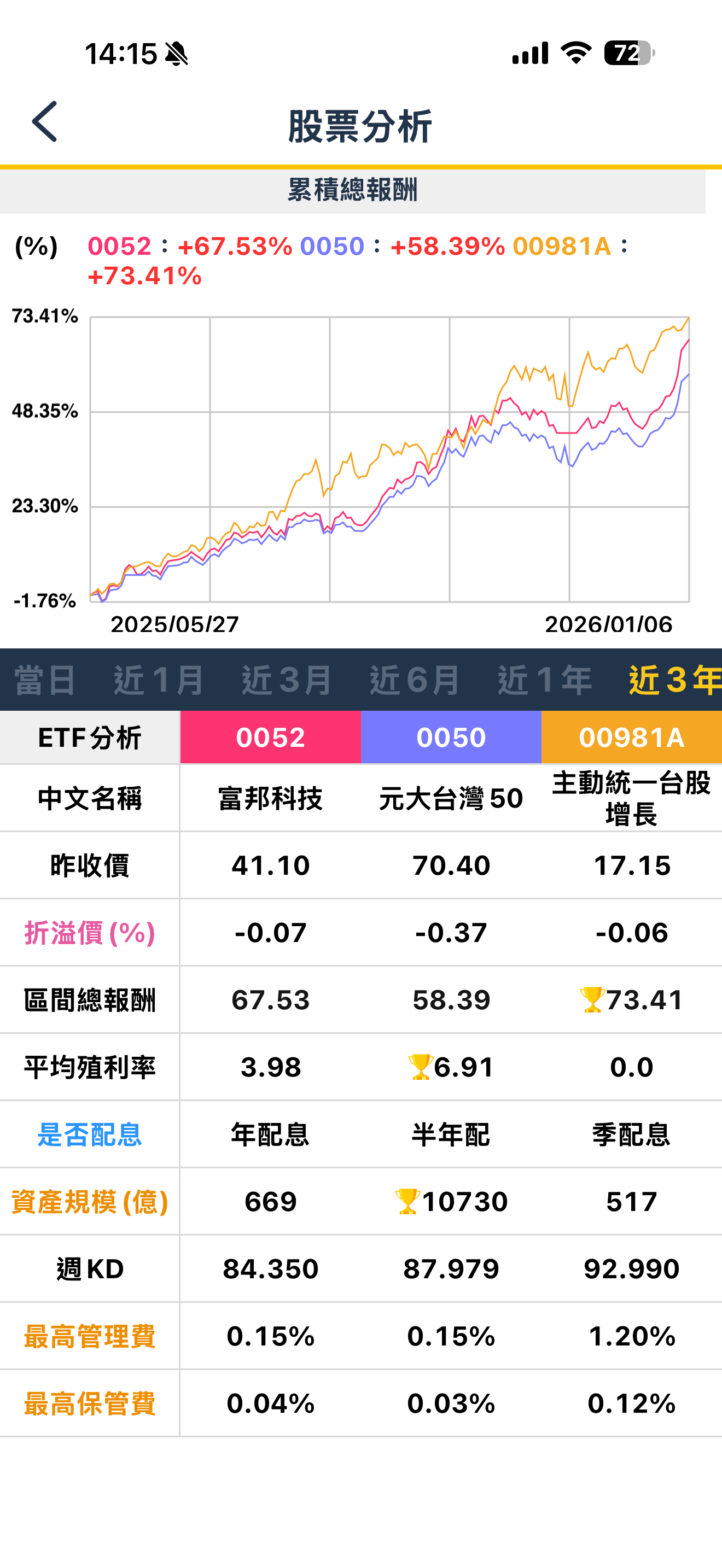Switch the chart to 近6月

point(415,680)
